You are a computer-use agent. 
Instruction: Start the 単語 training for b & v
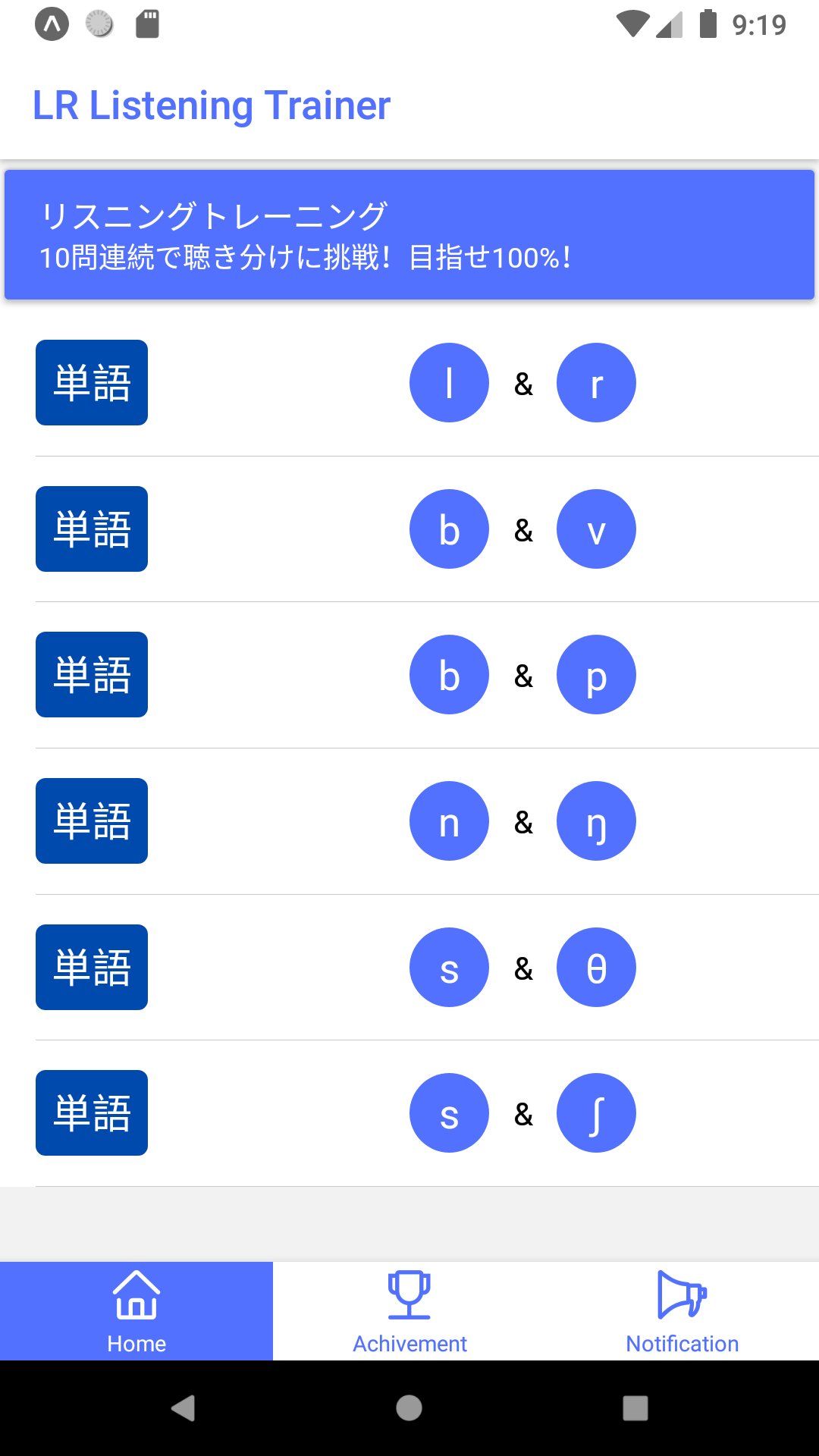point(92,529)
